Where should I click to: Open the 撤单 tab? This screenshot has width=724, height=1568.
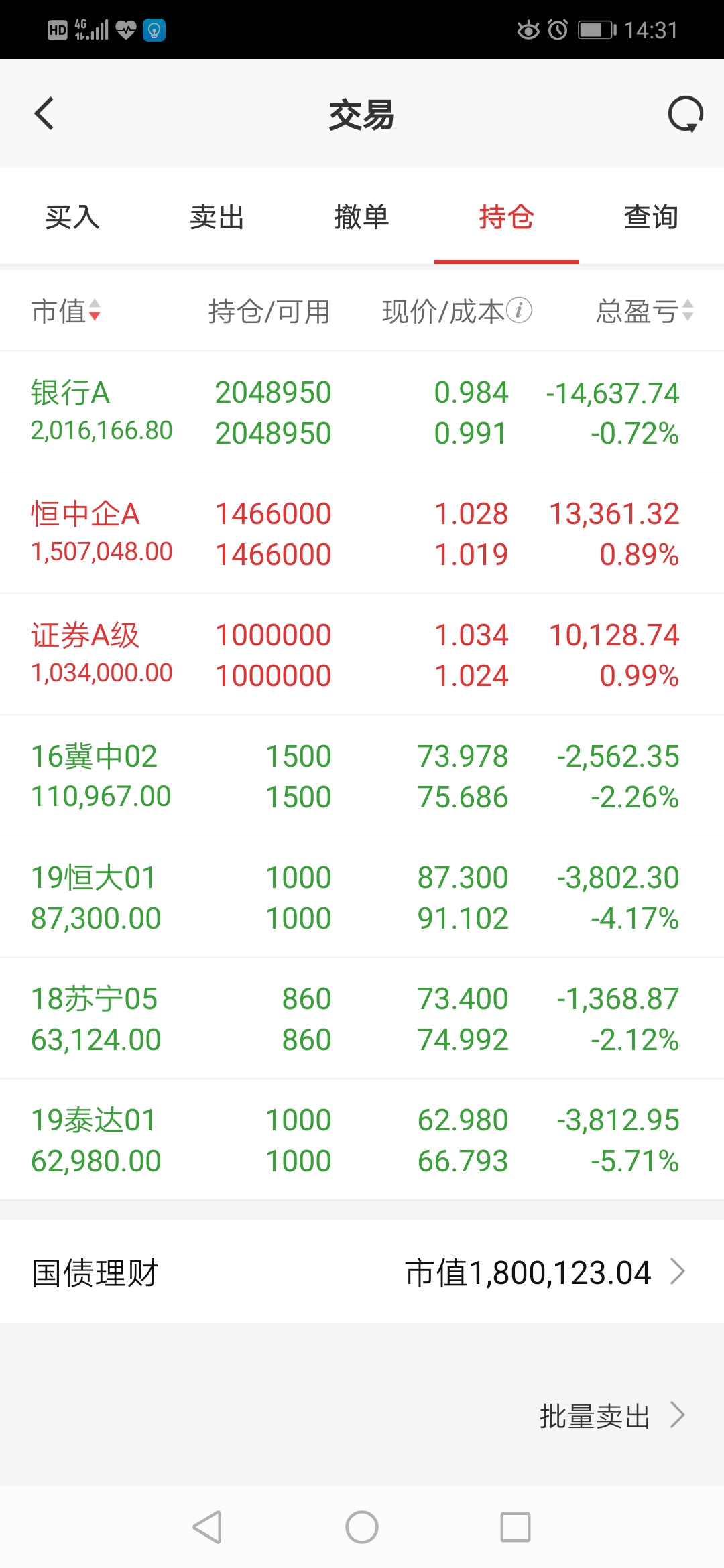click(x=361, y=217)
